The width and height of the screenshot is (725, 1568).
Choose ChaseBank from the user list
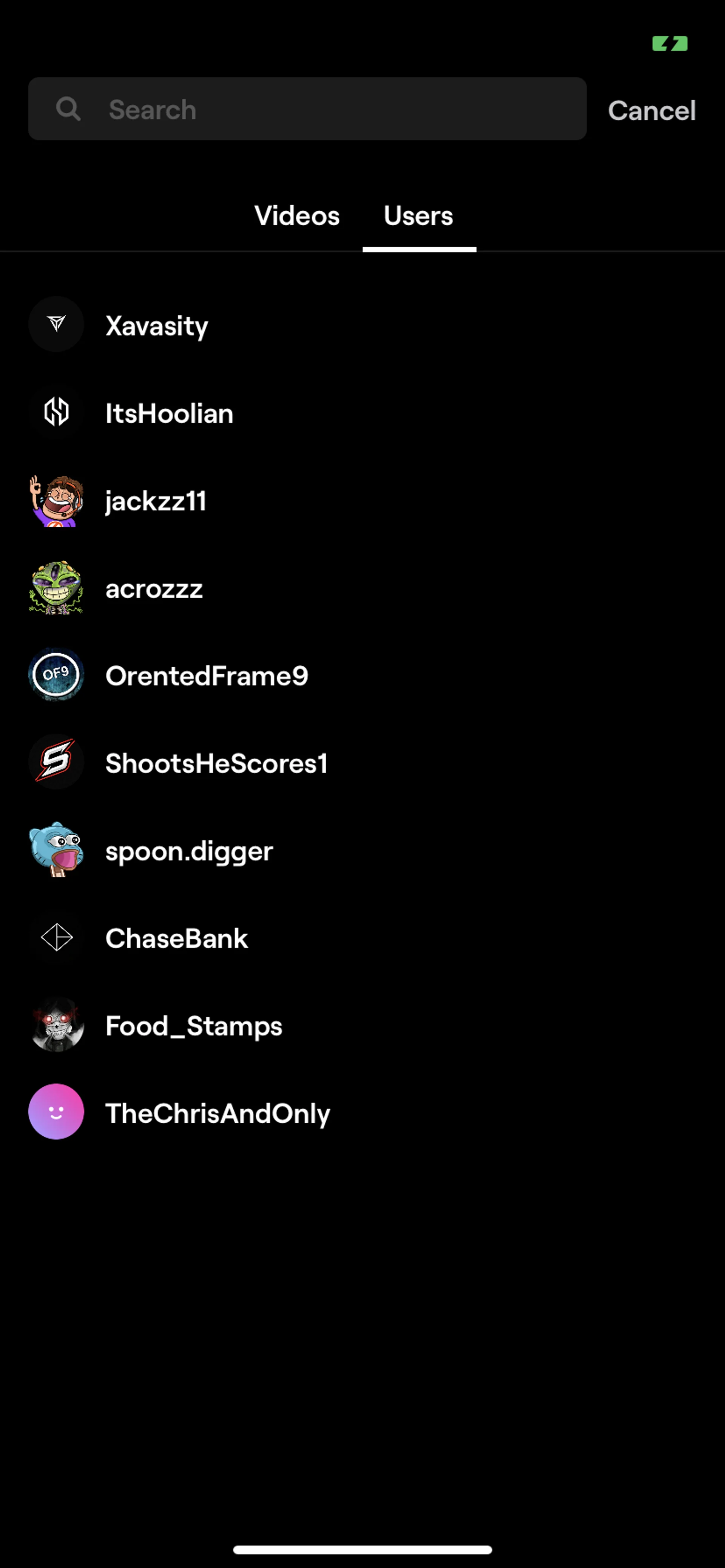(x=177, y=938)
